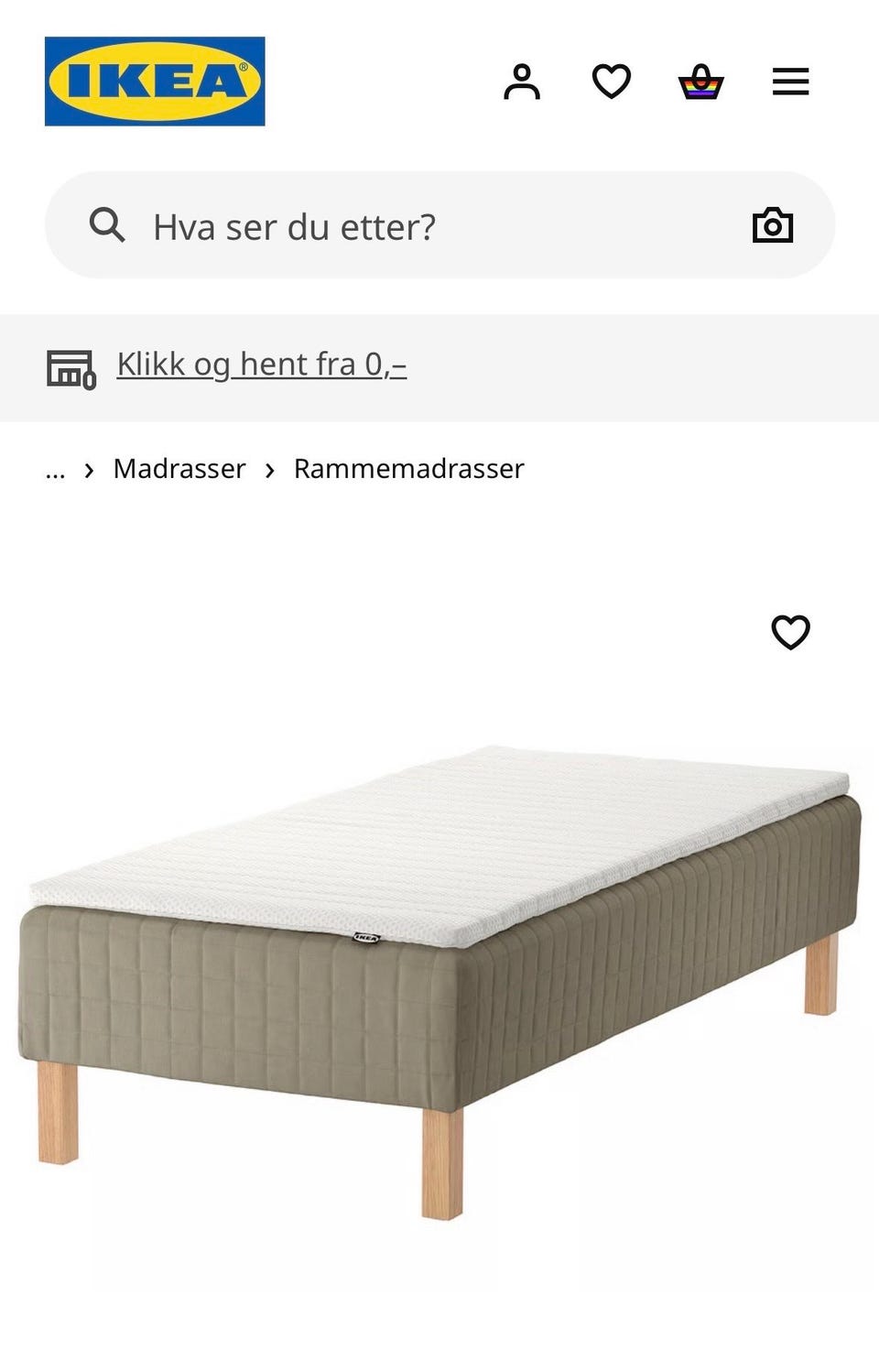879x1372 pixels.
Task: Click the magnifying glass search icon
Action: [x=107, y=225]
